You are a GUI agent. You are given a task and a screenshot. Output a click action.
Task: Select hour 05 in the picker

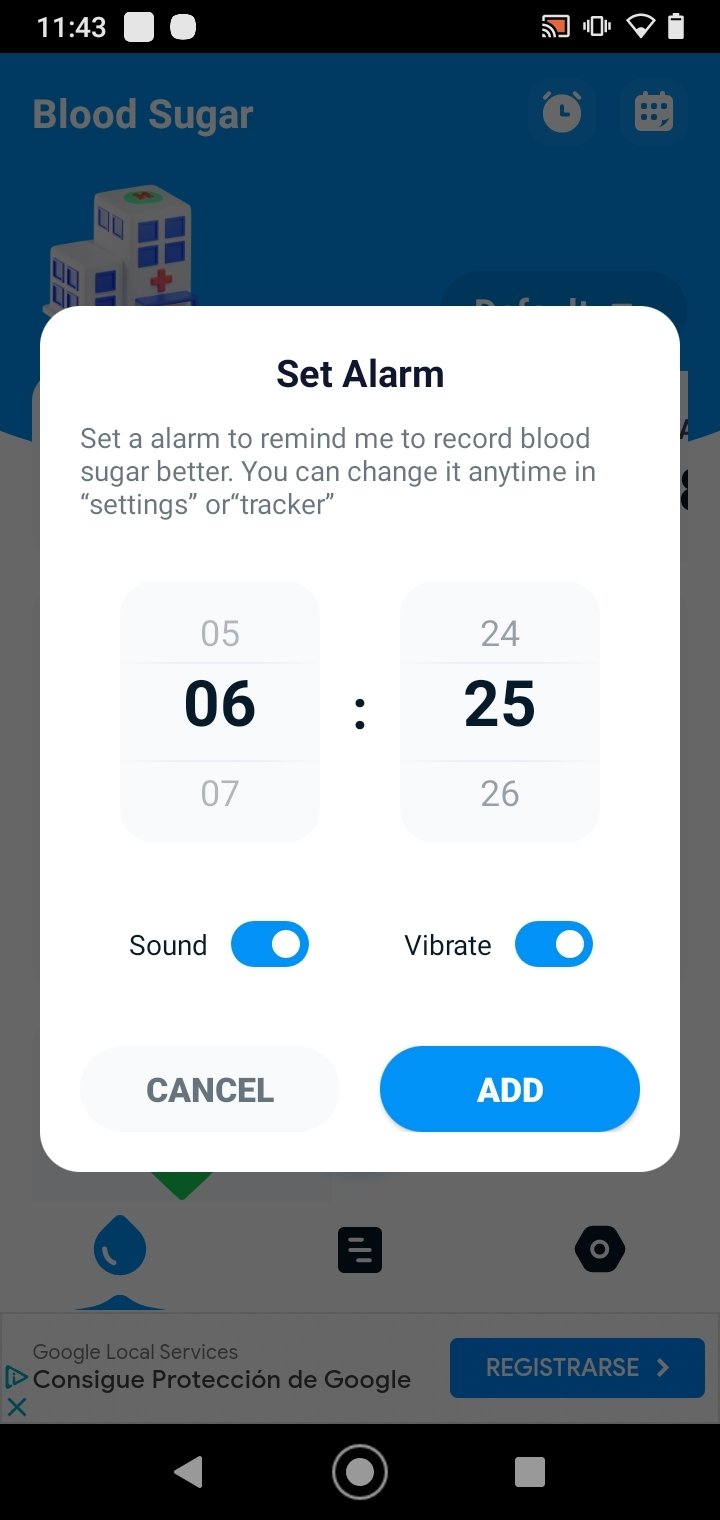pyautogui.click(x=220, y=633)
